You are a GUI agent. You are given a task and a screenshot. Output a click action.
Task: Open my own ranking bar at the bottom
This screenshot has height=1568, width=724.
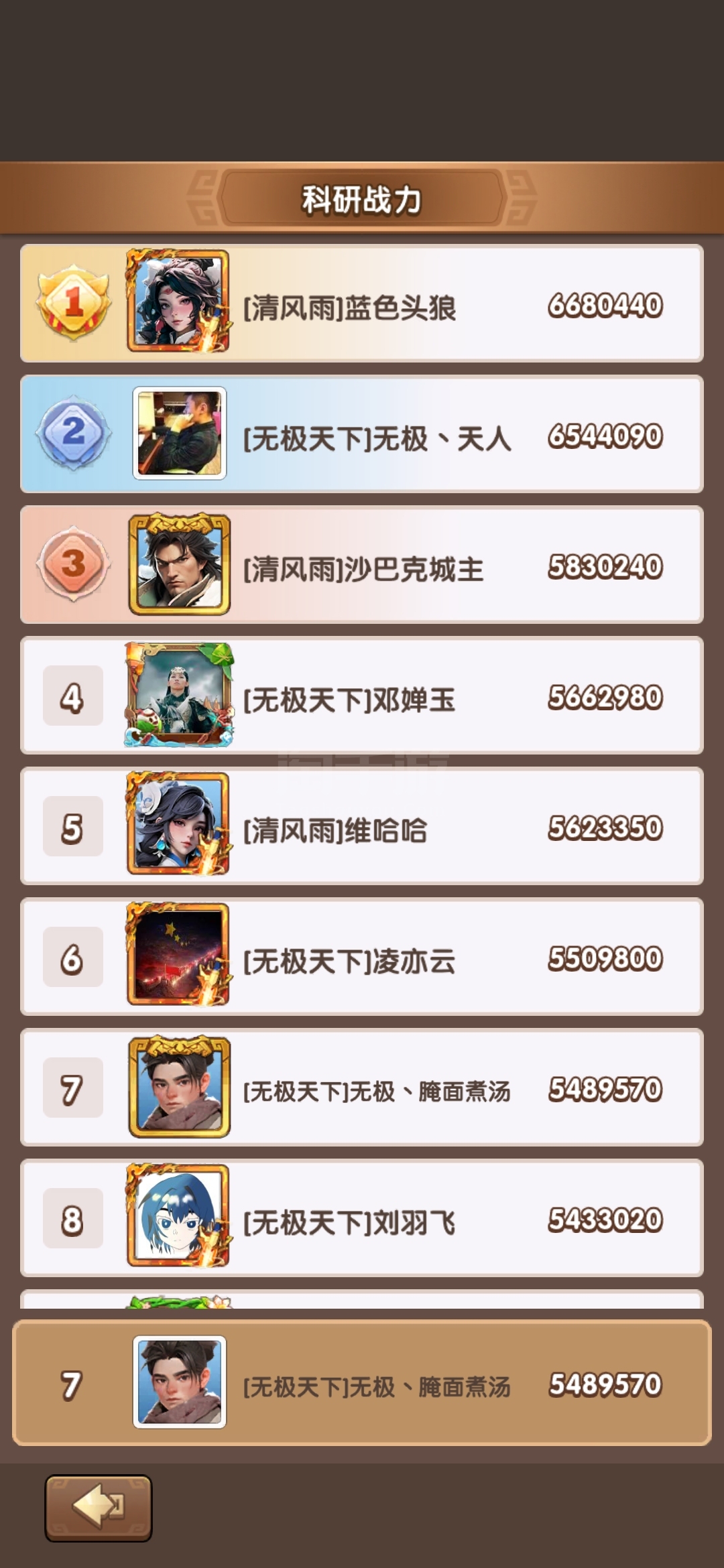(362, 1382)
